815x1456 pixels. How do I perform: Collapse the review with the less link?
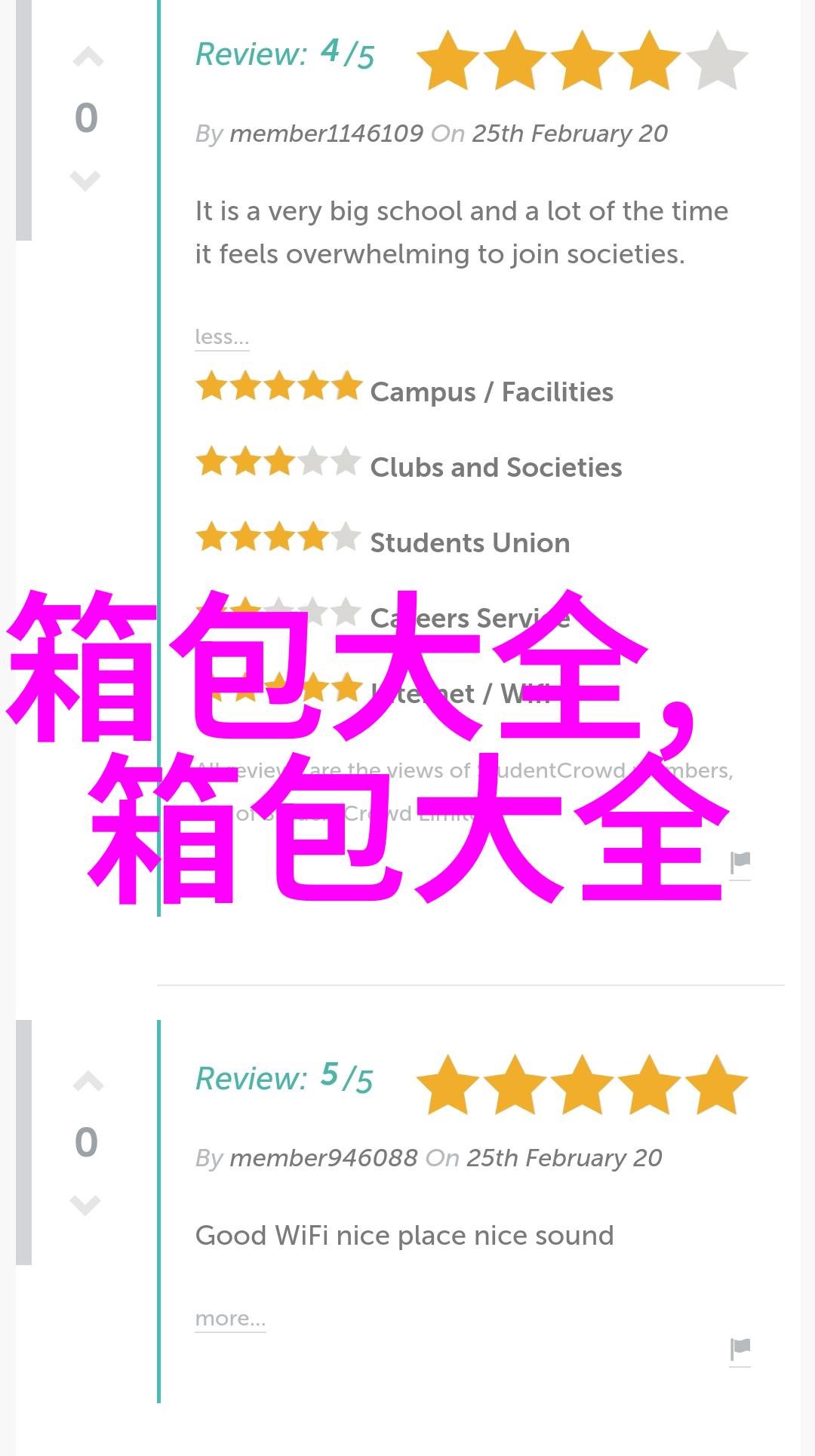pos(221,336)
